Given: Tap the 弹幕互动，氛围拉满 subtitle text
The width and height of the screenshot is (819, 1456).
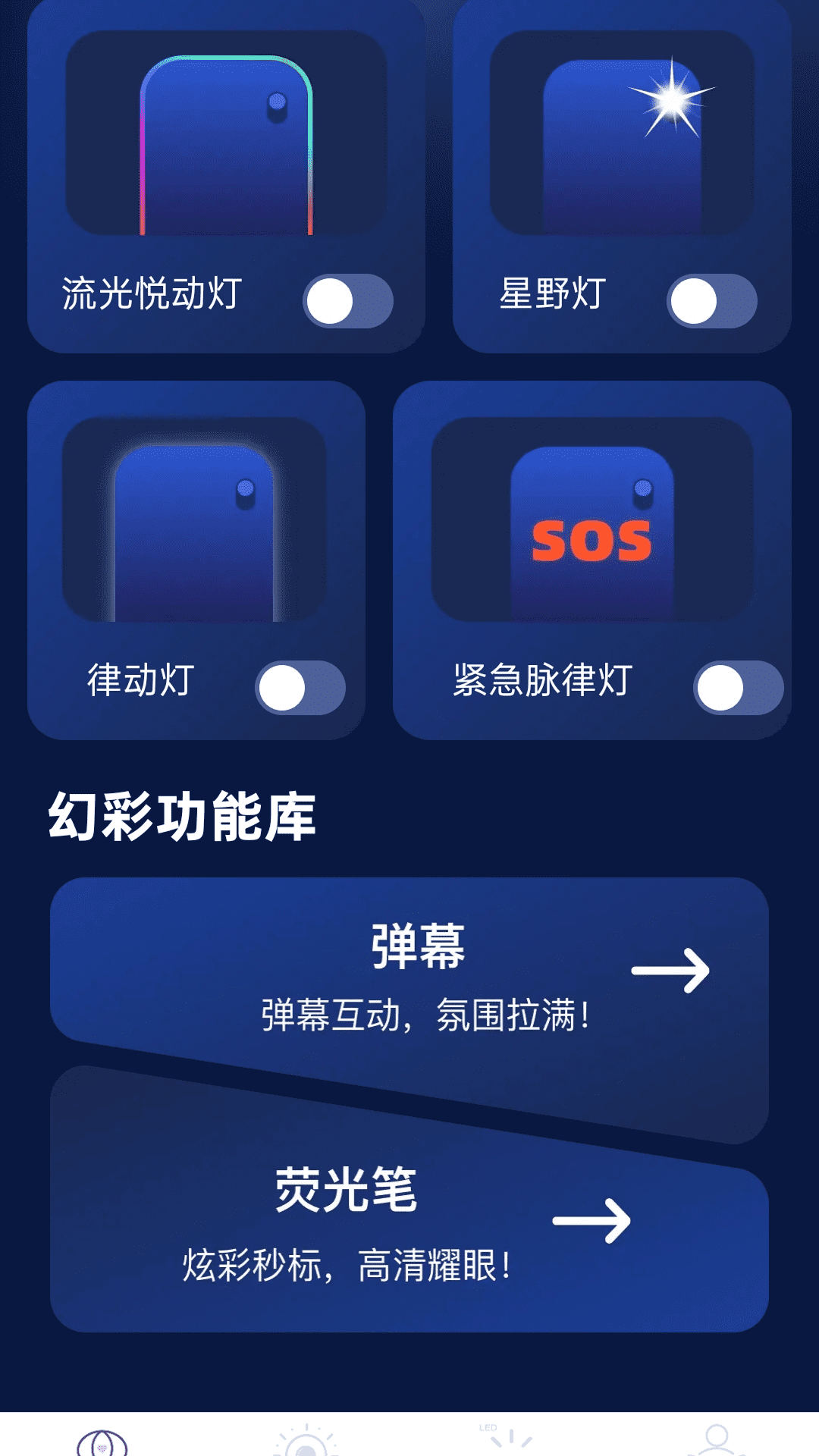Looking at the screenshot, I should coord(425,1014).
